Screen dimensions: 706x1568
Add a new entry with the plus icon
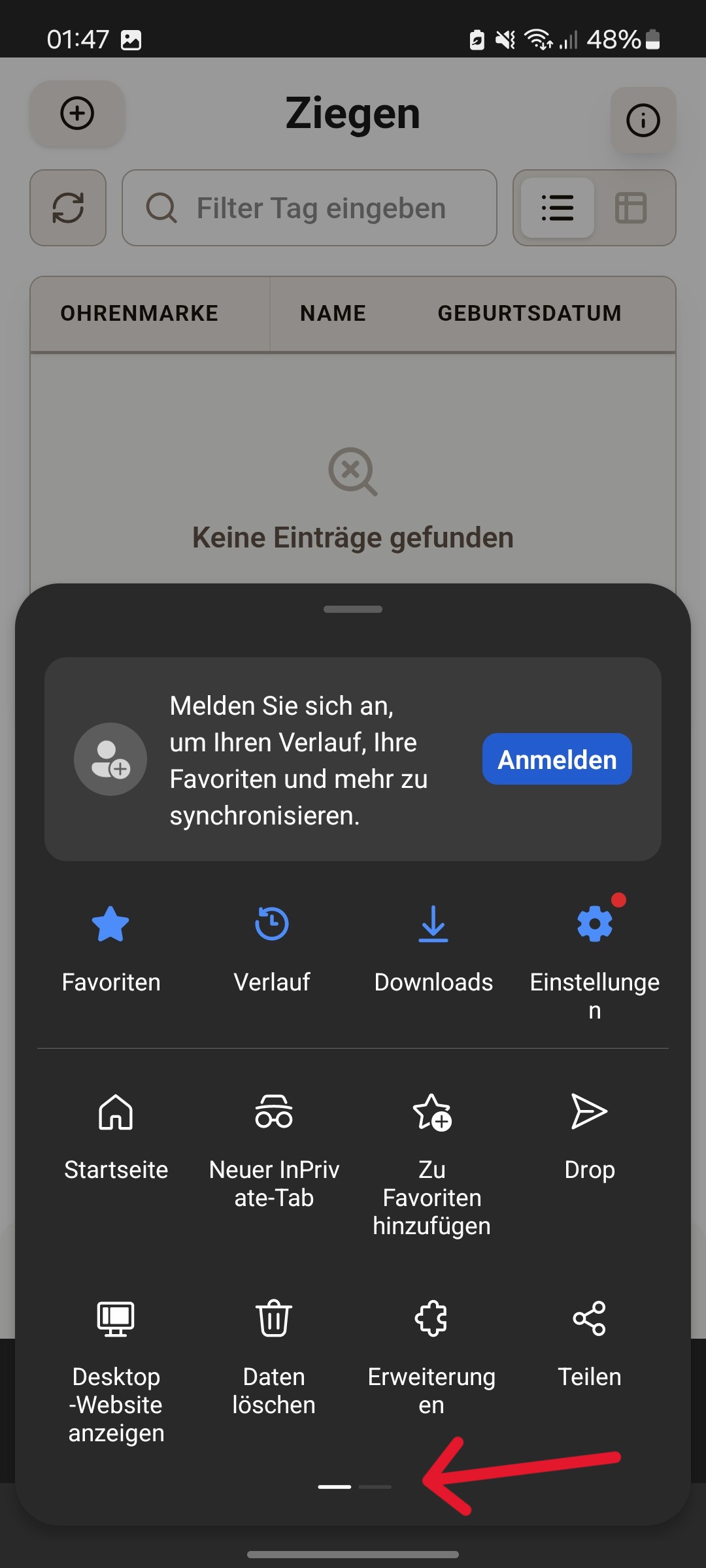(76, 113)
